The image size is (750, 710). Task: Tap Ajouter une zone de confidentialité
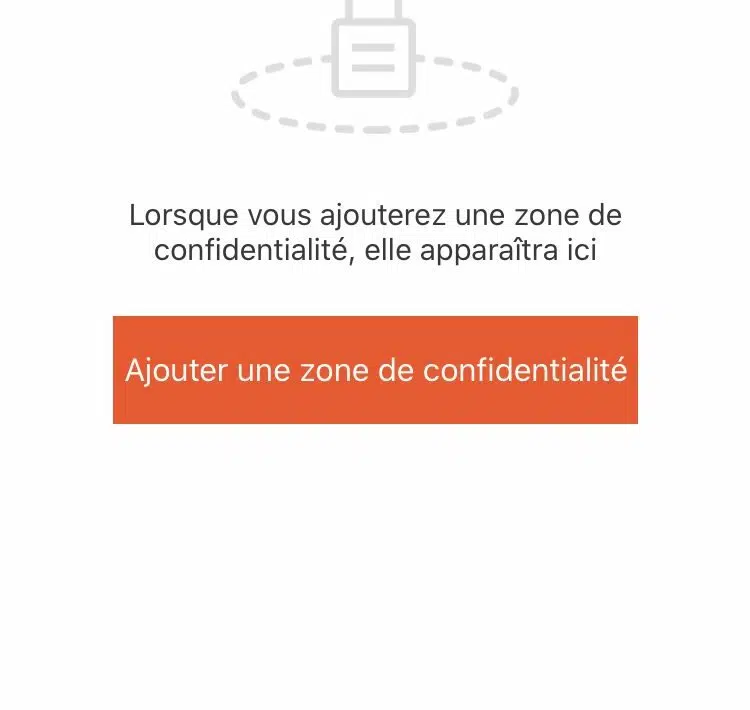375,370
